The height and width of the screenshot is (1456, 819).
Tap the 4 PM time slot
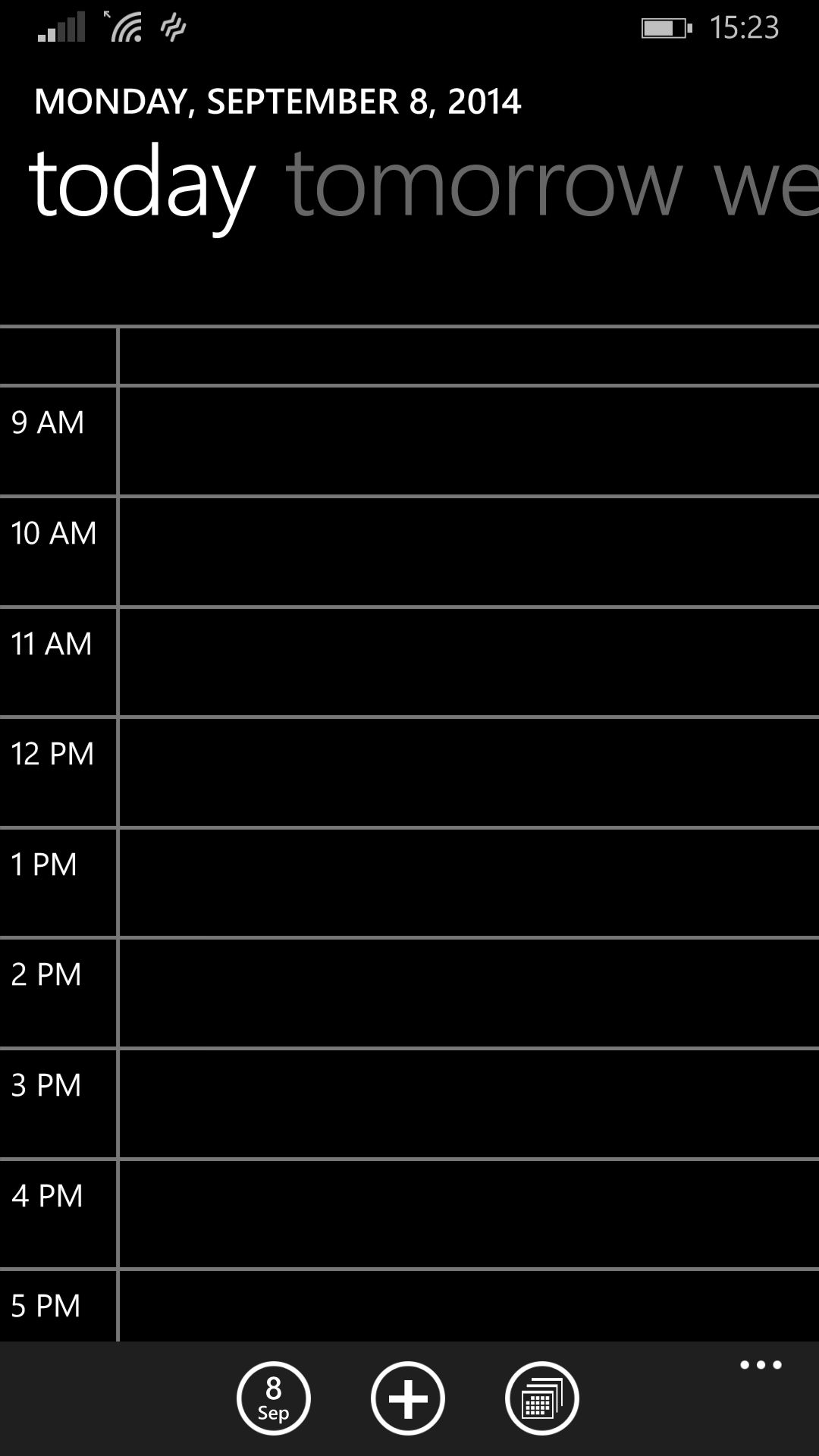(x=469, y=1213)
